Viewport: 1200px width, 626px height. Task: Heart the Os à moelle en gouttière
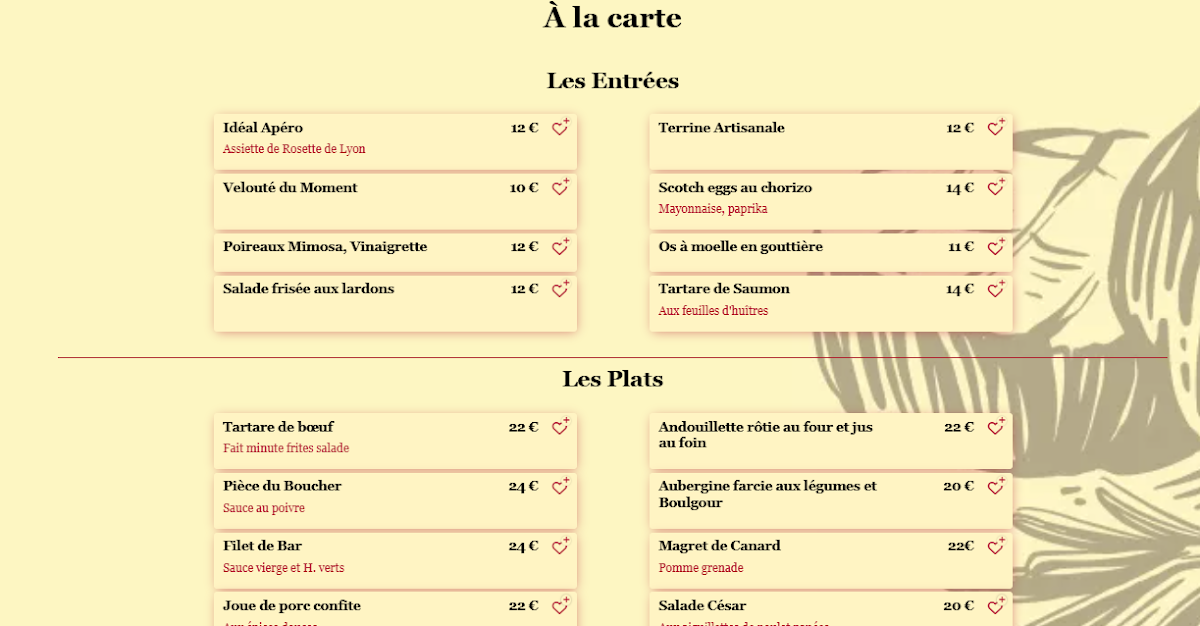click(x=996, y=247)
